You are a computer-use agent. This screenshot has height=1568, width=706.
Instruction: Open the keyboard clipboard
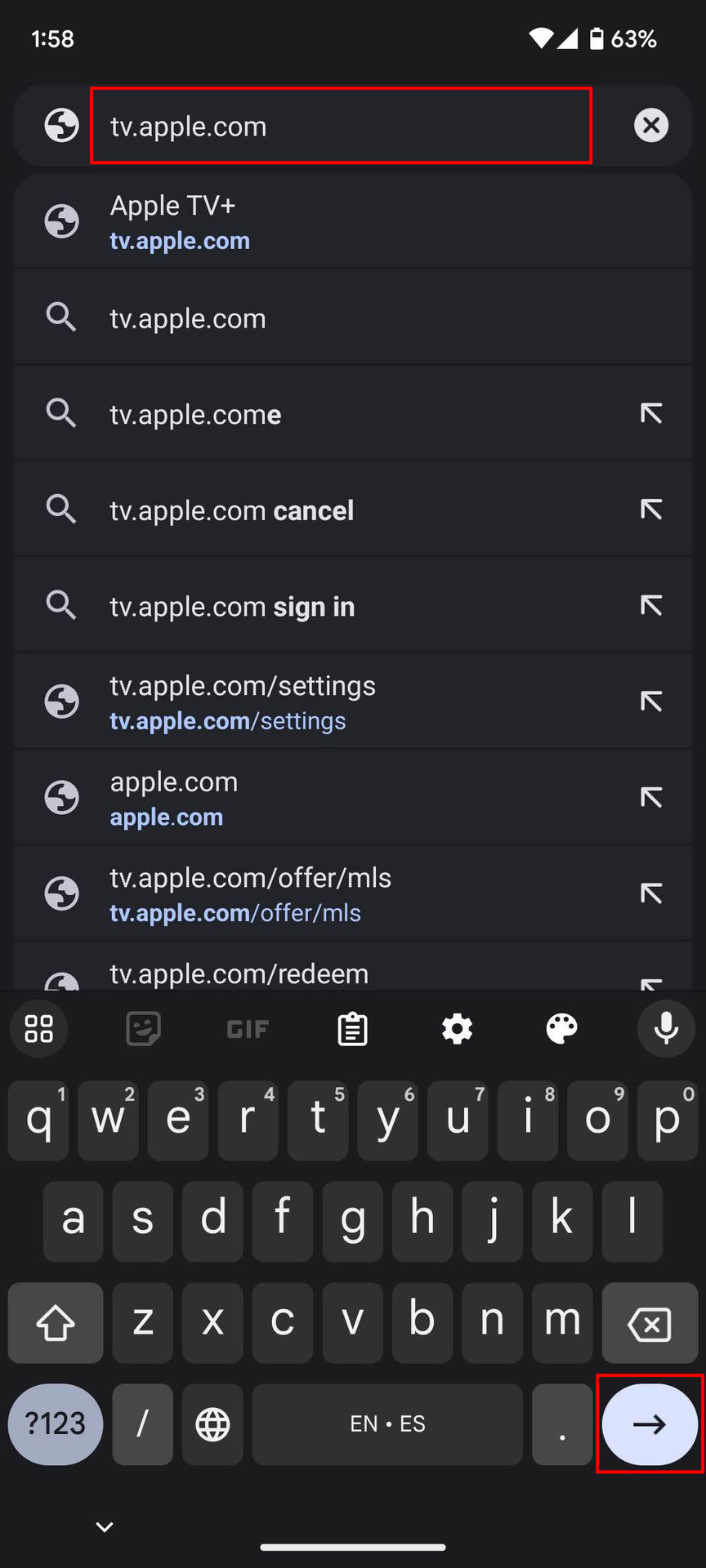(352, 1029)
